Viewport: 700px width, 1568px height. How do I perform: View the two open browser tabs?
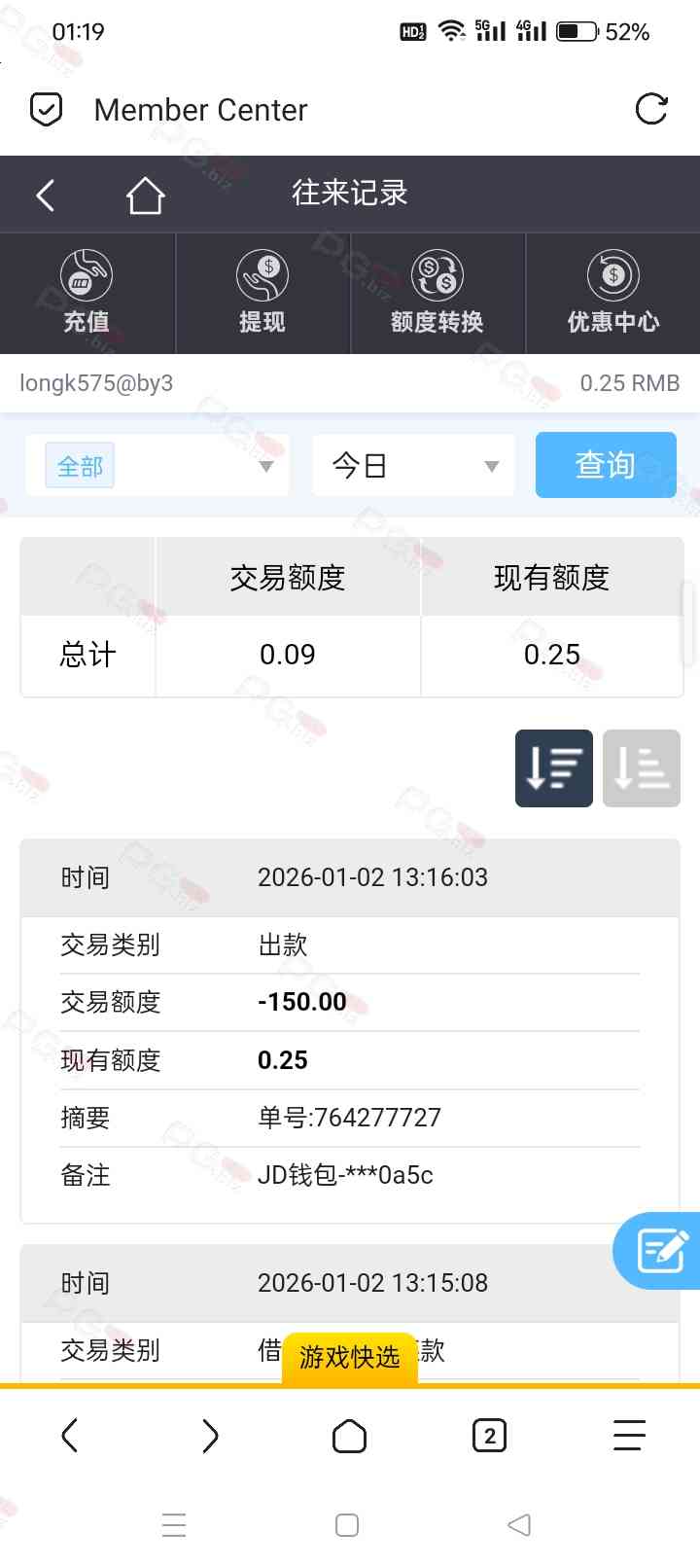pos(489,1436)
